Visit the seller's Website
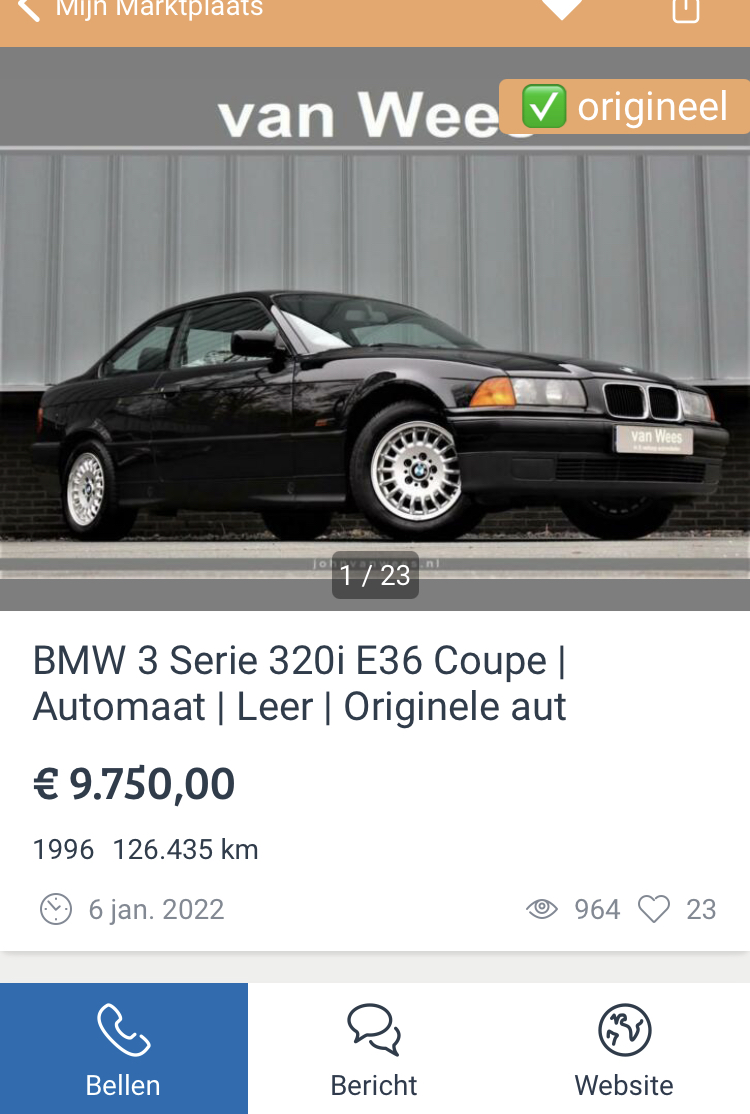The width and height of the screenshot is (750, 1114). (x=624, y=1050)
